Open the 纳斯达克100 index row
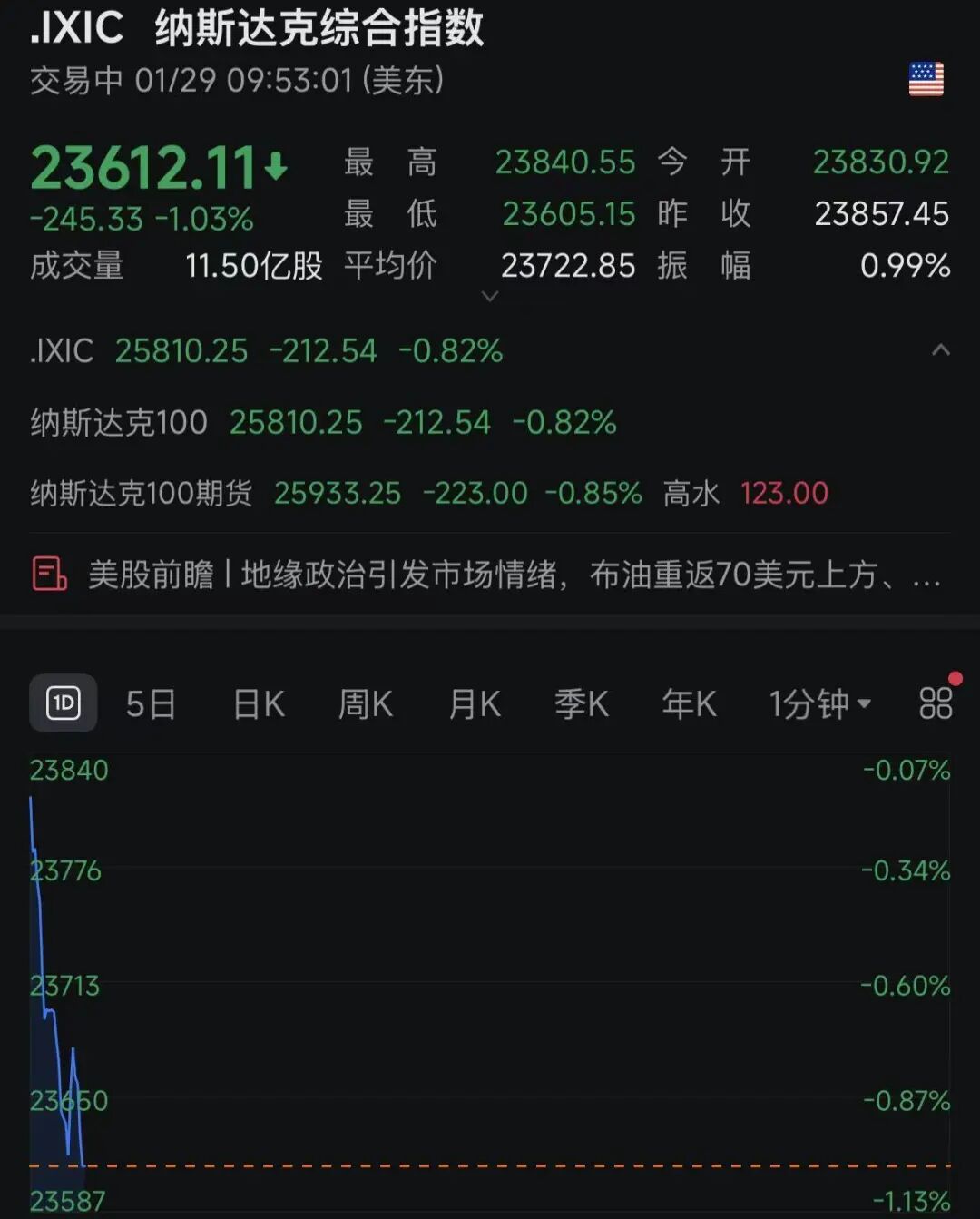This screenshot has width=980, height=1219. click(x=322, y=422)
